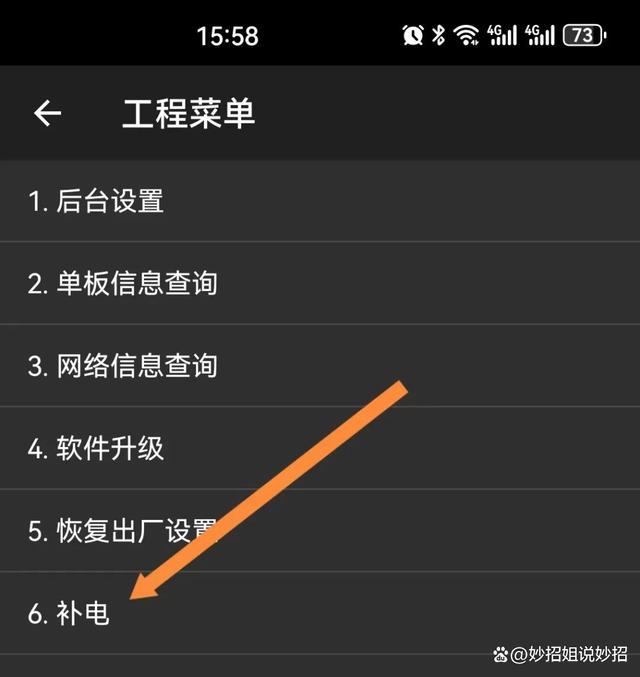Tap the 补电 entry
The width and height of the screenshot is (640, 677).
[x=68, y=613]
